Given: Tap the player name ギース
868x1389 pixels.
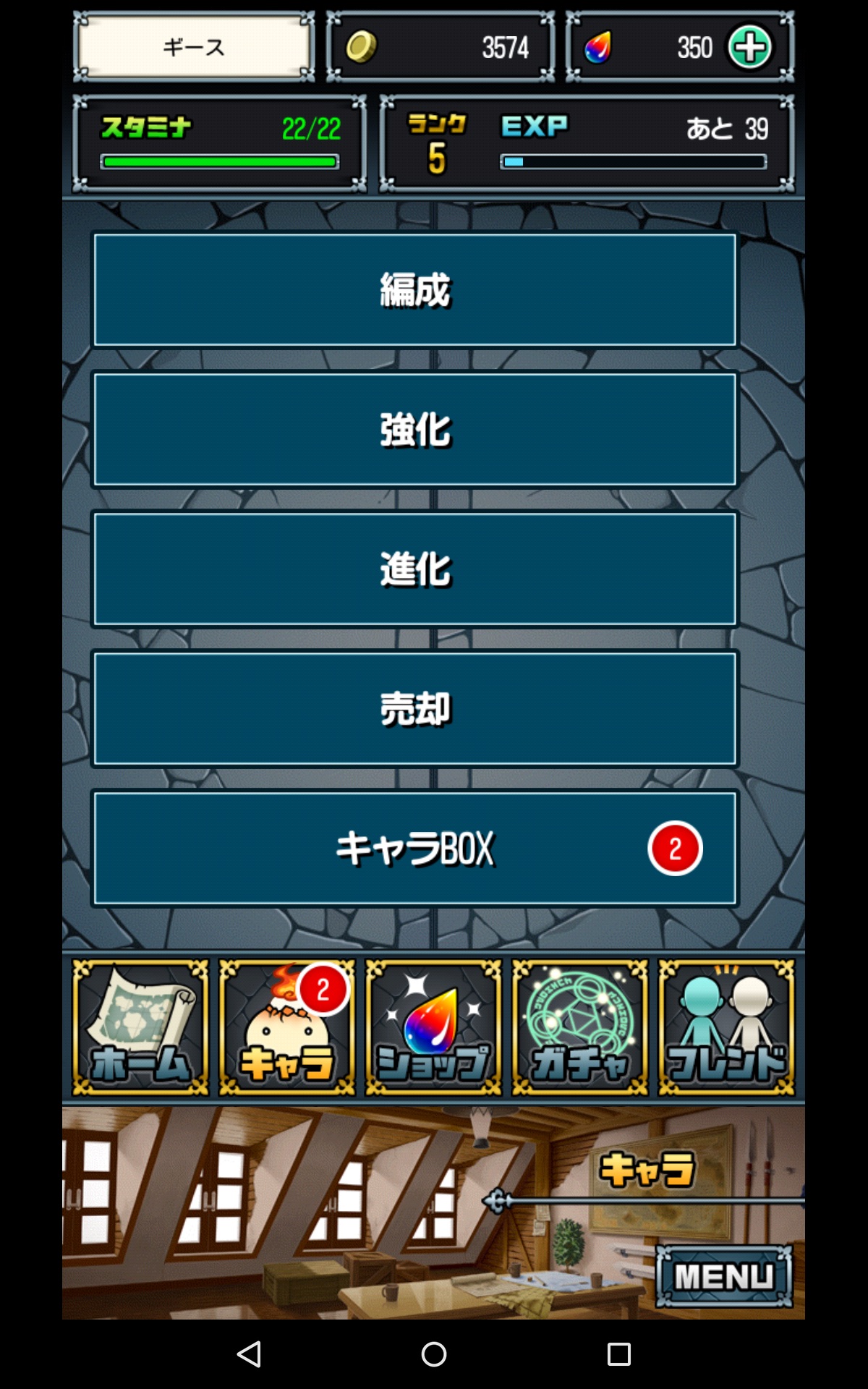Looking at the screenshot, I should pyautogui.click(x=194, y=48).
